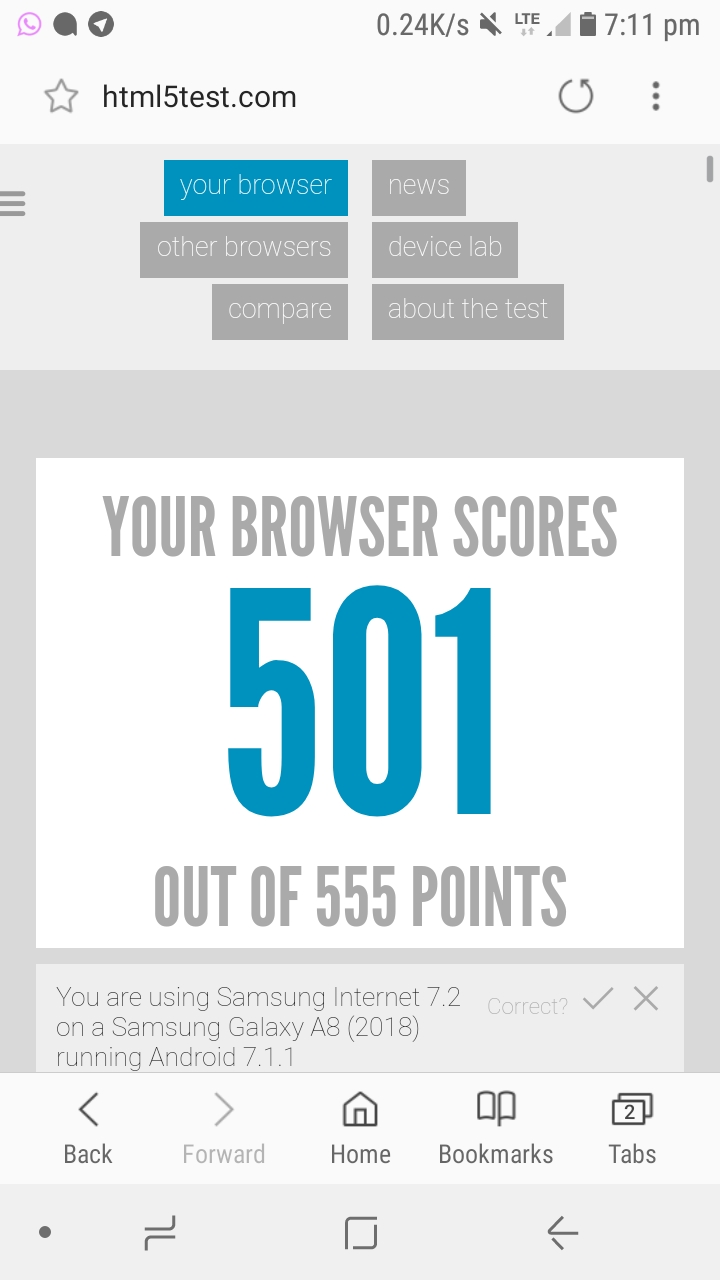720x1280 pixels.
Task: Open the 'compare' page
Action: coord(280,311)
